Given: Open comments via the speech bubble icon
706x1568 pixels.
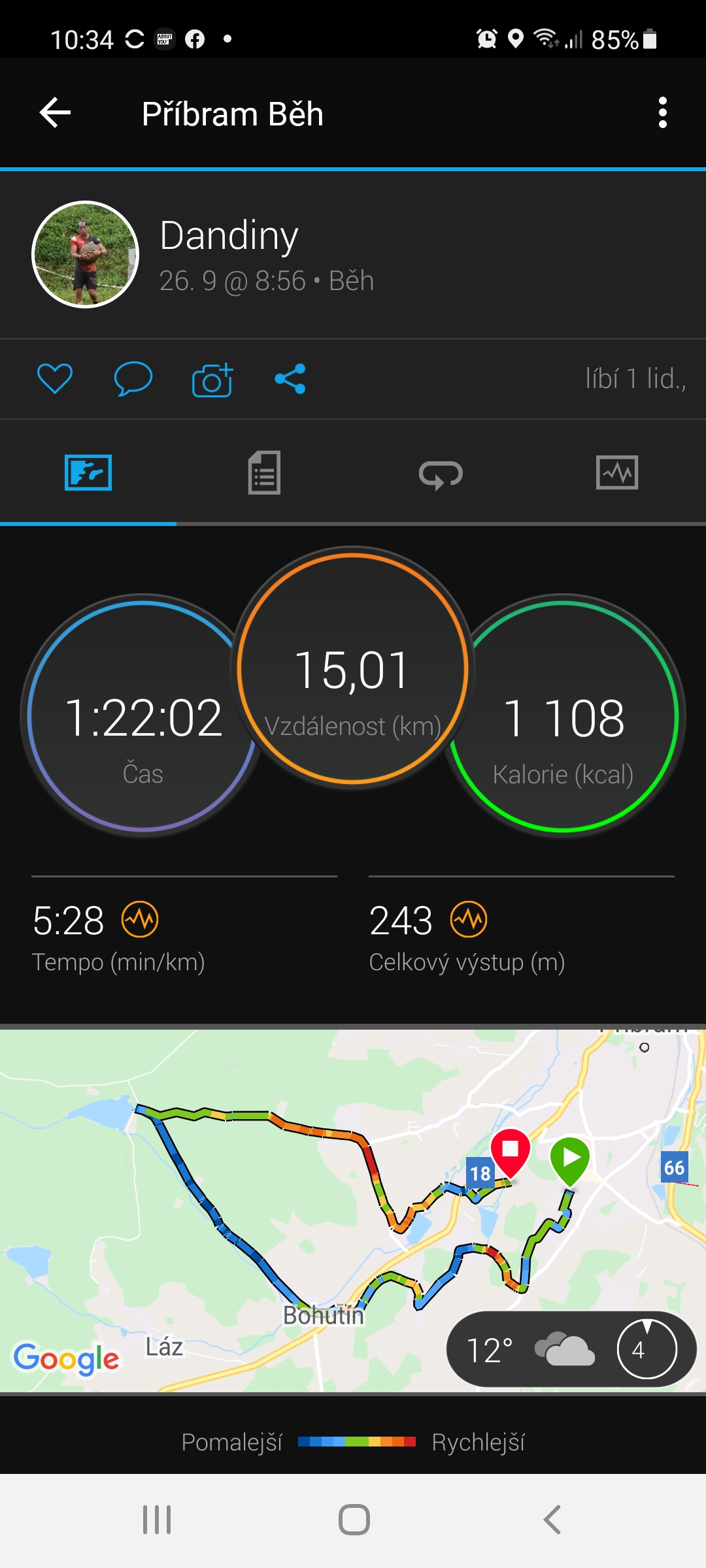Looking at the screenshot, I should 133,378.
